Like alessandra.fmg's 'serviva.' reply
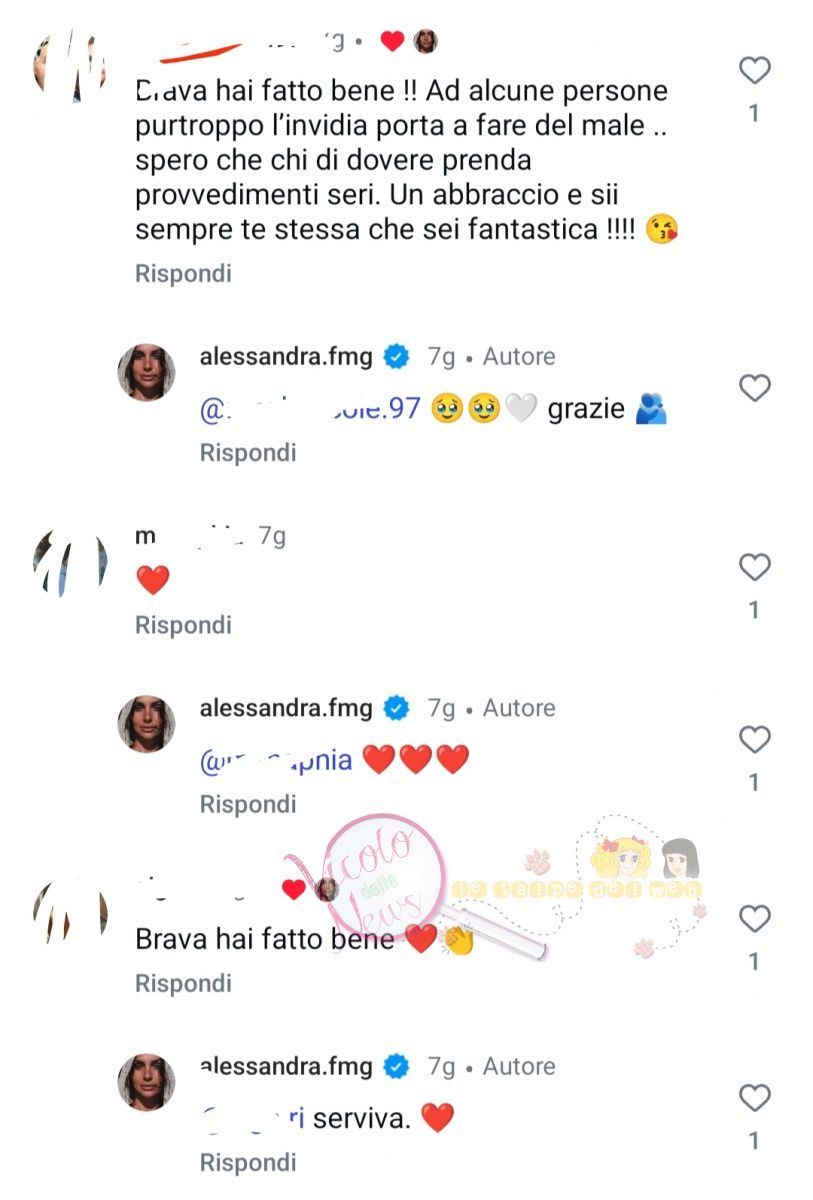The height and width of the screenshot is (1200, 813). click(754, 1099)
